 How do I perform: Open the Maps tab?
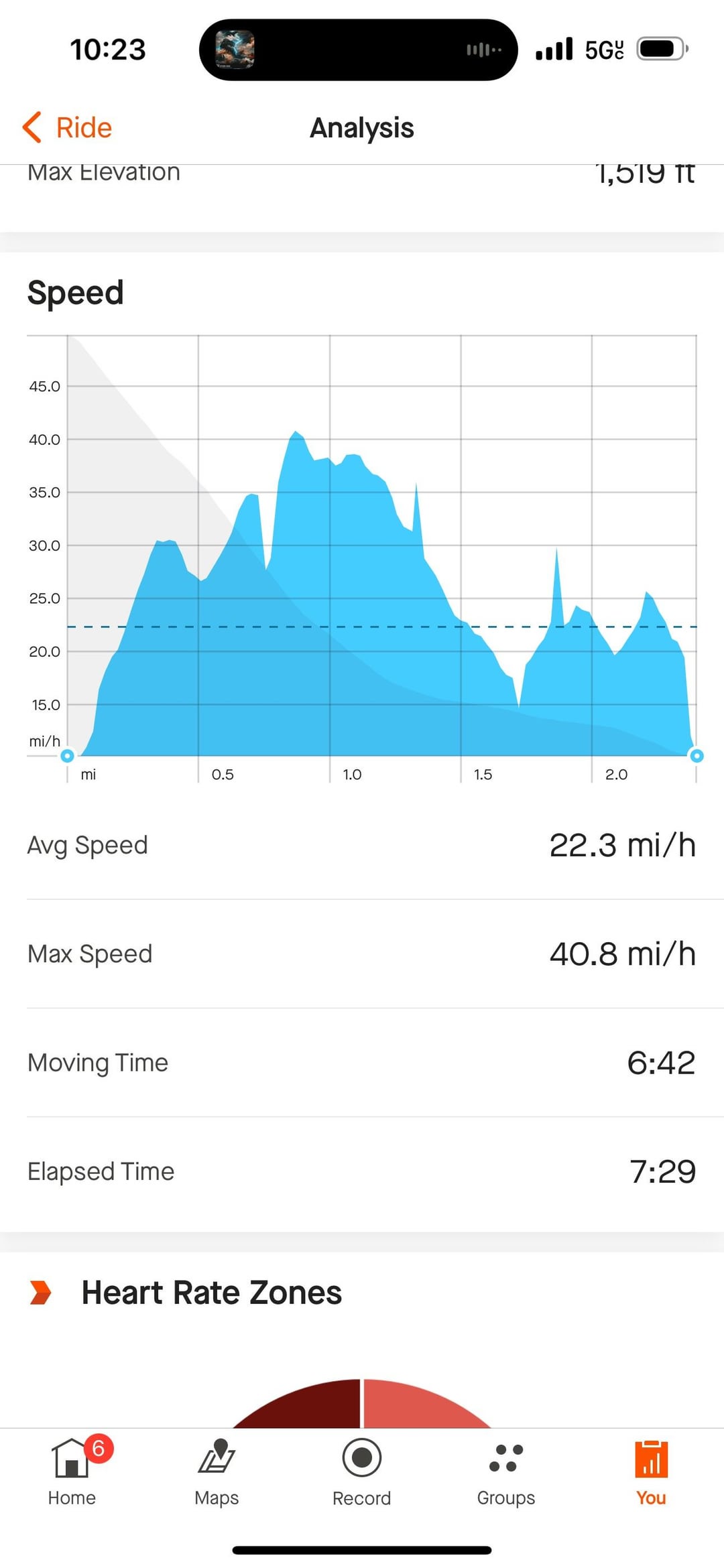(x=217, y=1472)
